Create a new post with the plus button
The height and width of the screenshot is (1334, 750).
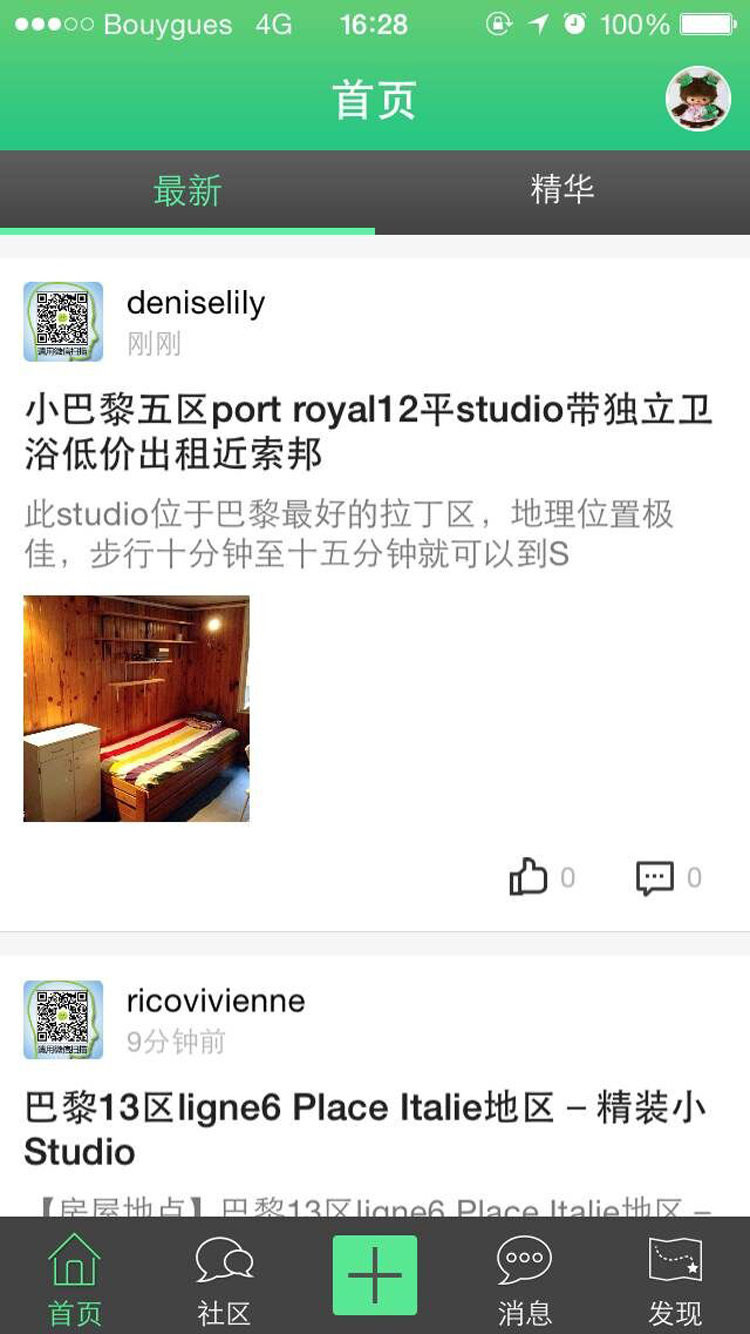tap(375, 1275)
